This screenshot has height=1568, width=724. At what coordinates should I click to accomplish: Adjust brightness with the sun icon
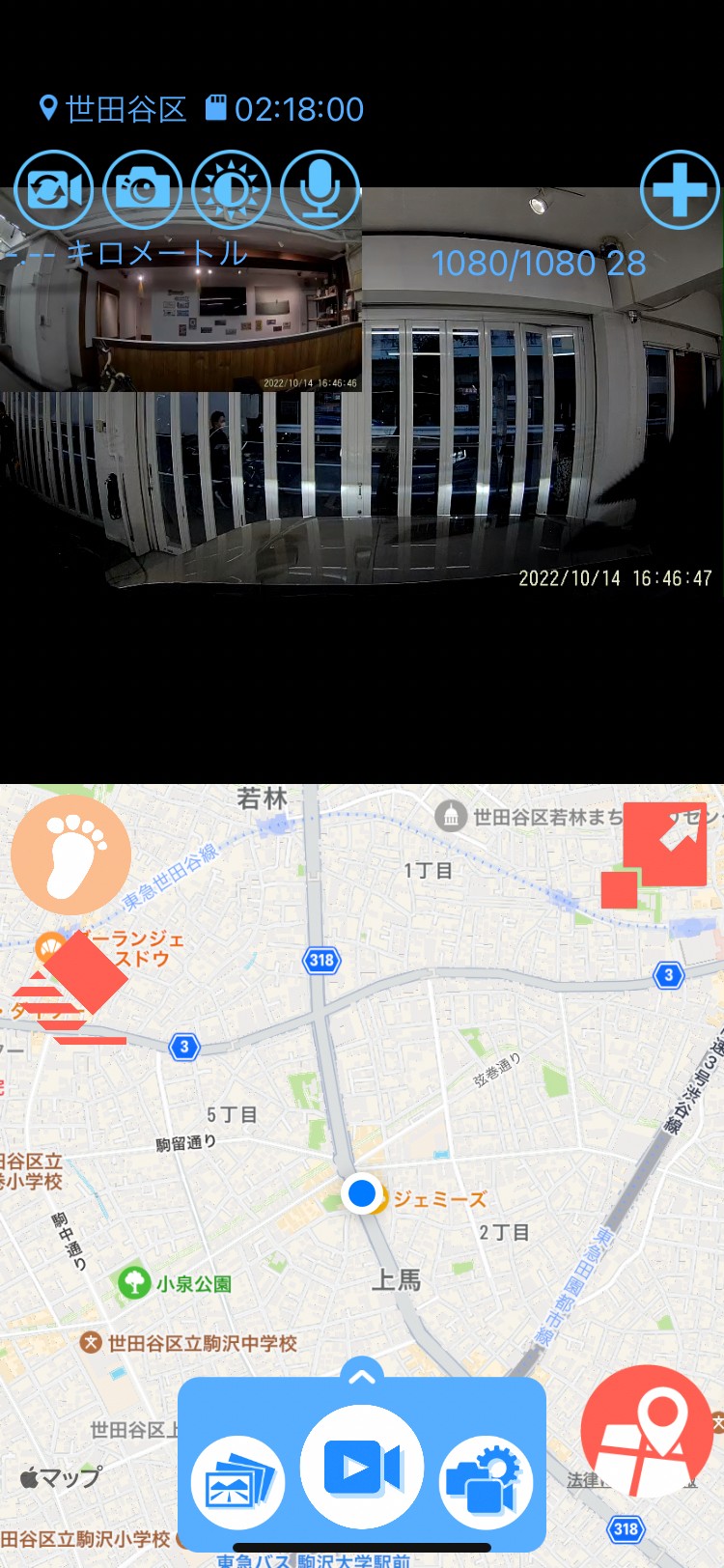(231, 189)
